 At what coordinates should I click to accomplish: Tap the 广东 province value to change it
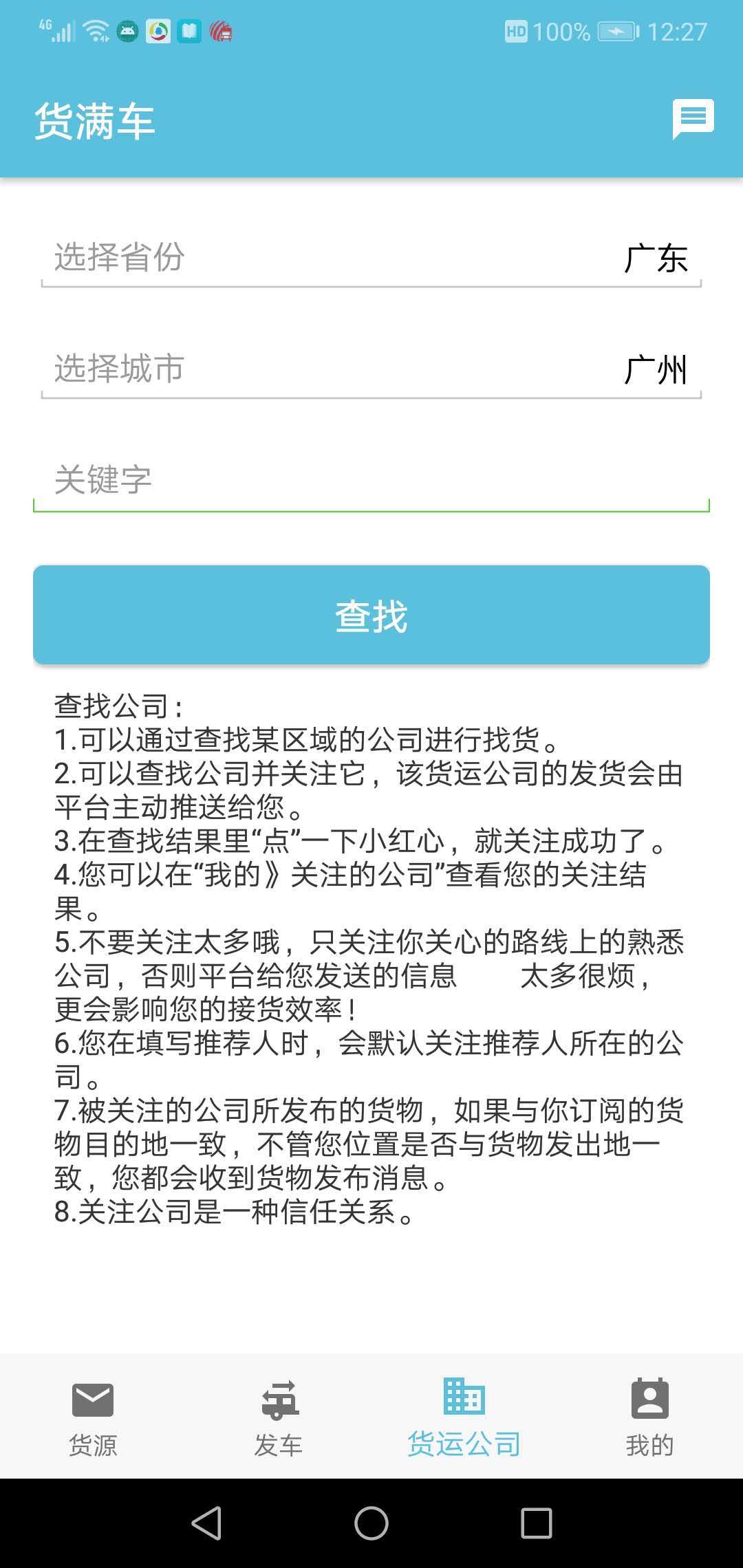tap(656, 258)
